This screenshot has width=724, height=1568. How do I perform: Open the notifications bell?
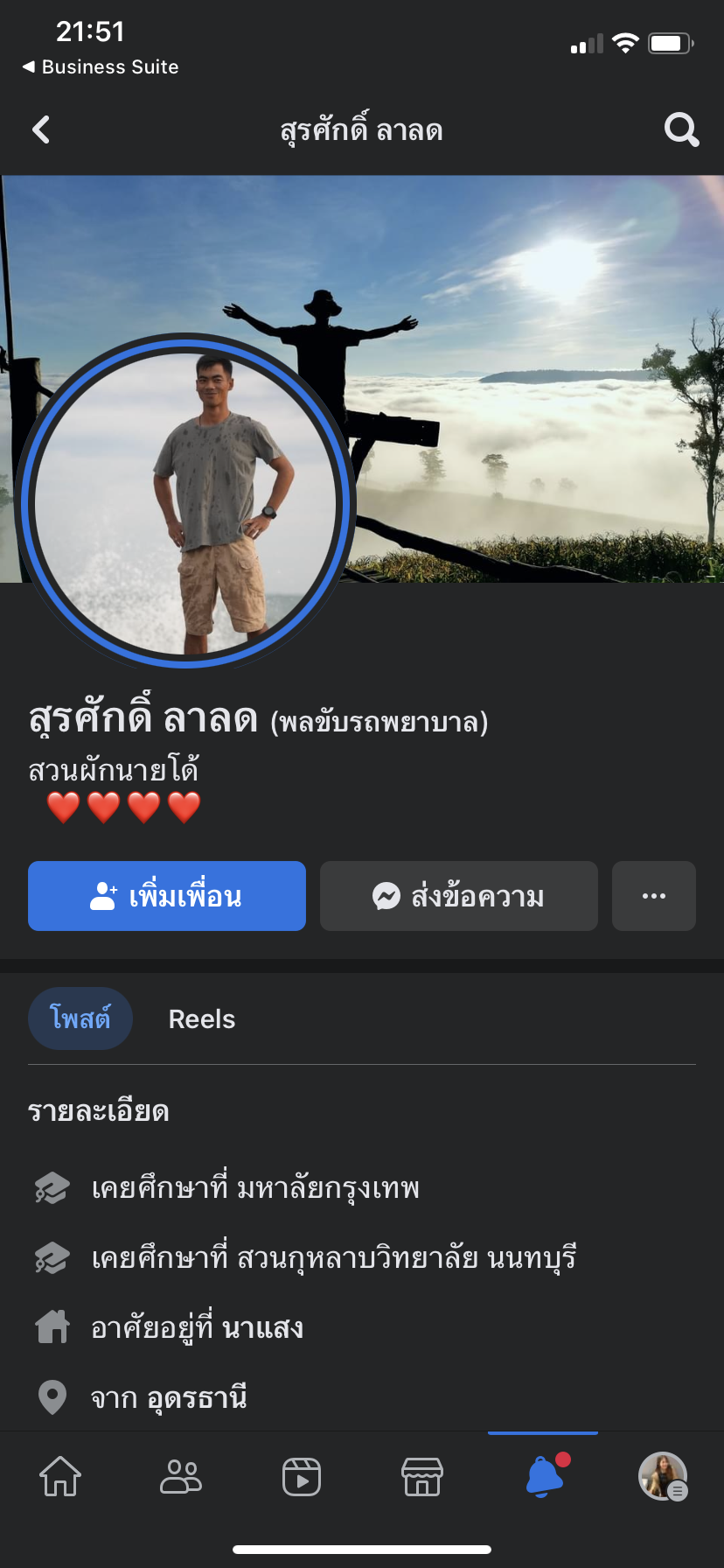pos(544,1477)
